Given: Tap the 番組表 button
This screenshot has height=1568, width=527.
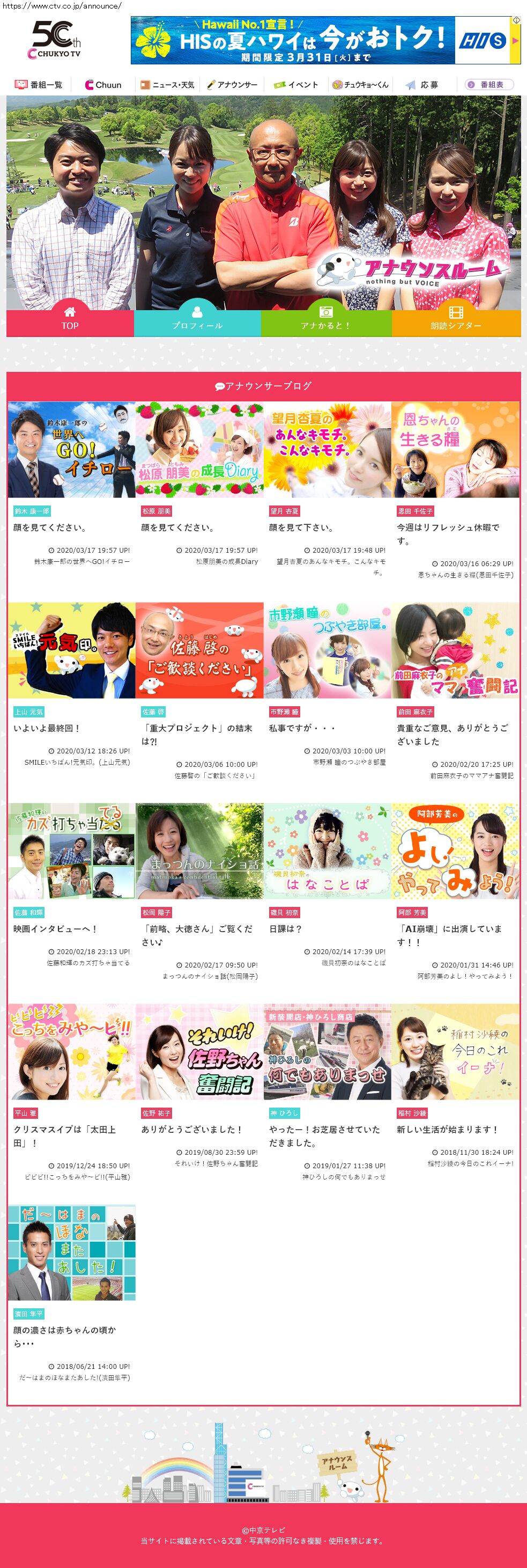Looking at the screenshot, I should [489, 85].
